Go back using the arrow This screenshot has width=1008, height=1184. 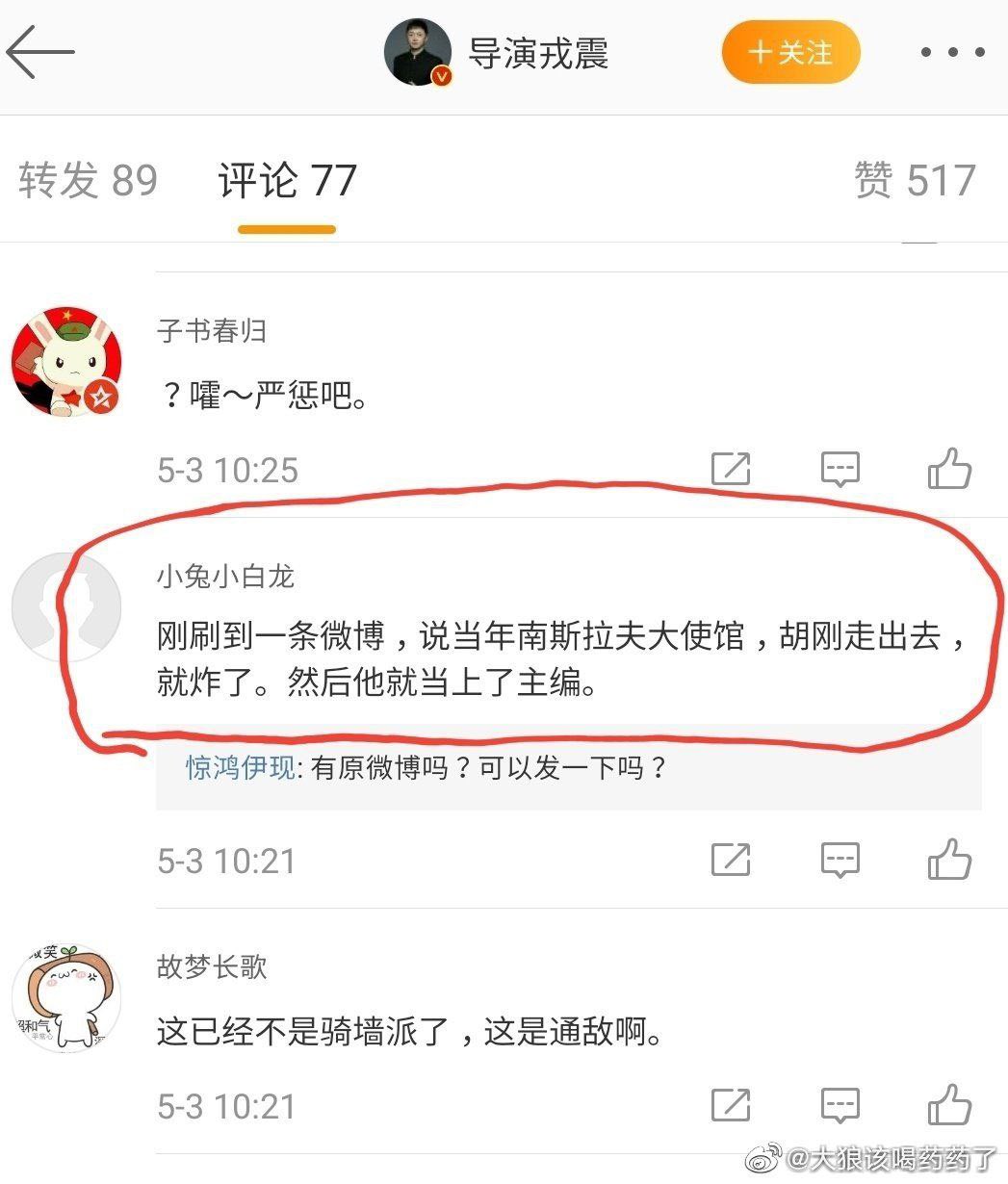pos(40,52)
